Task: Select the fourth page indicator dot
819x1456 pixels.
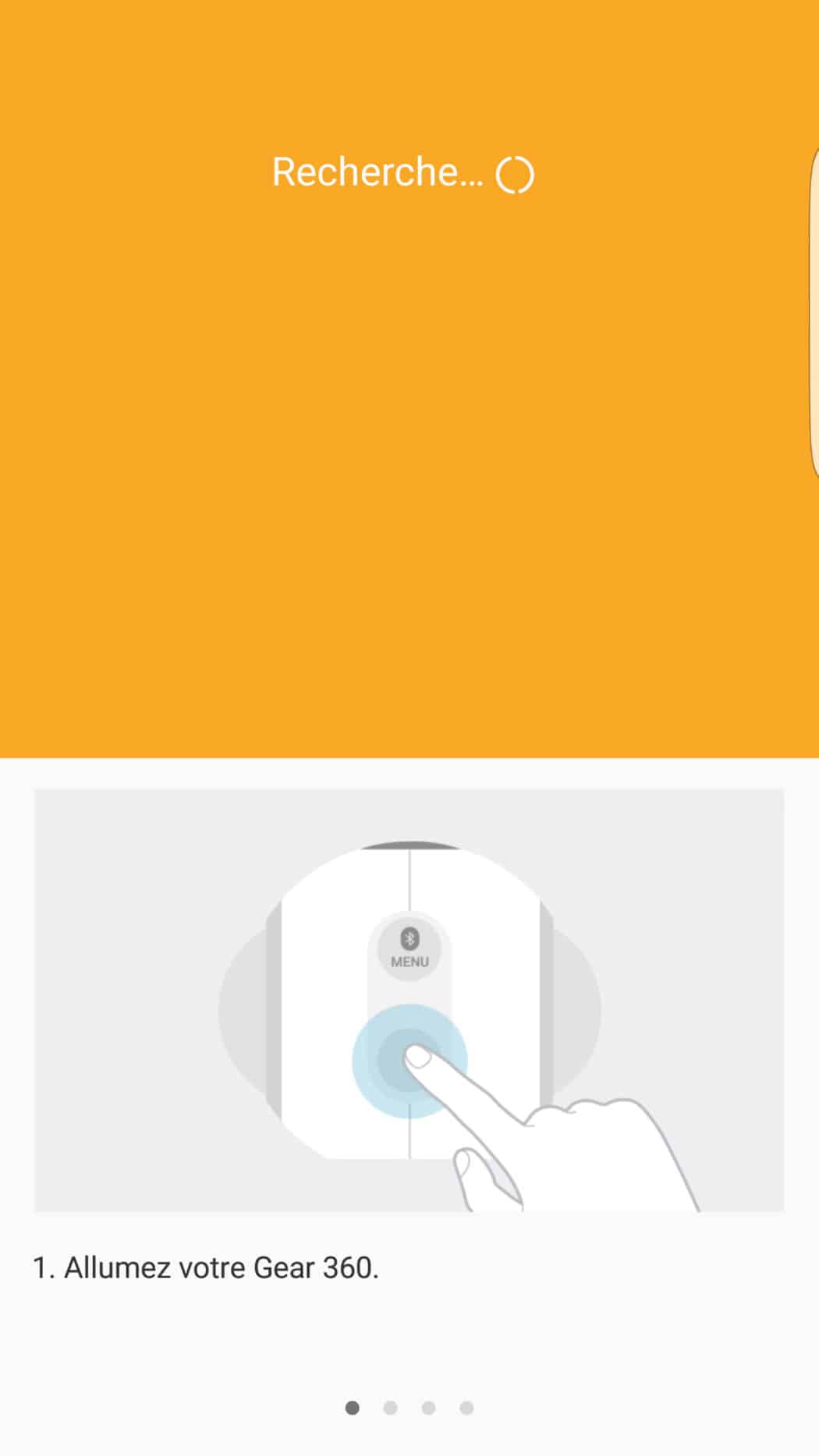Action: (466, 1408)
